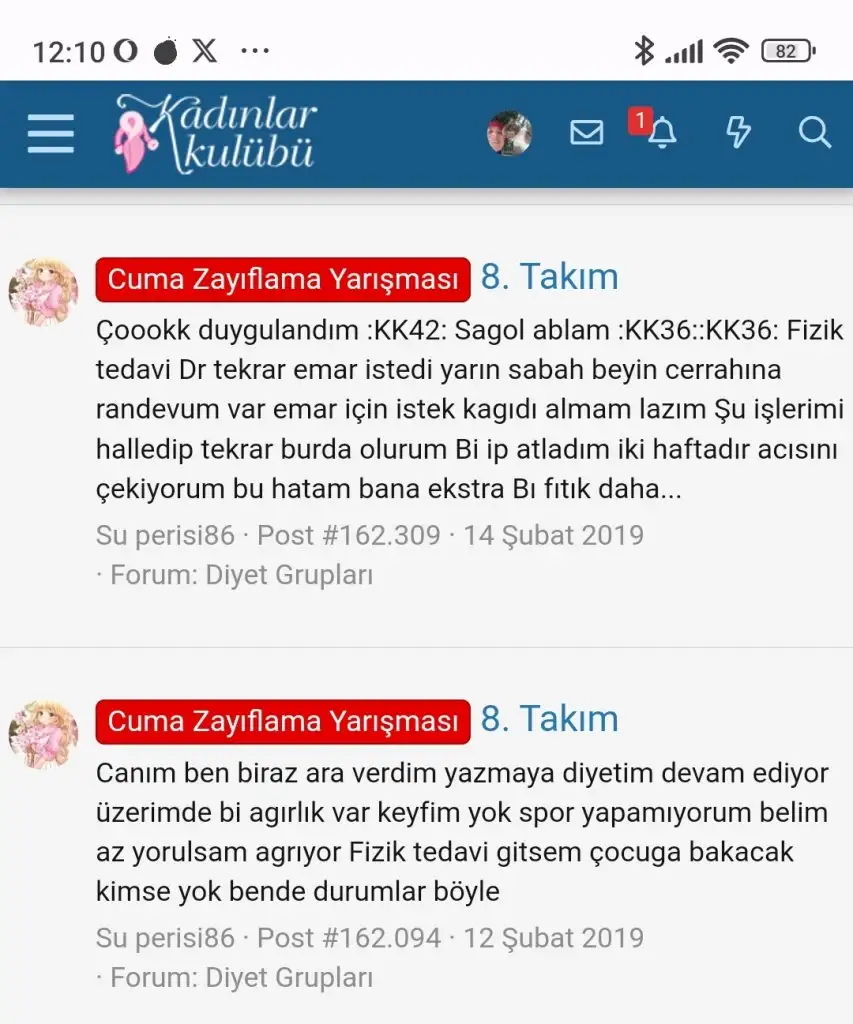Open the messages inbox envelope
Image resolution: width=853 pixels, height=1024 pixels.
(x=586, y=133)
